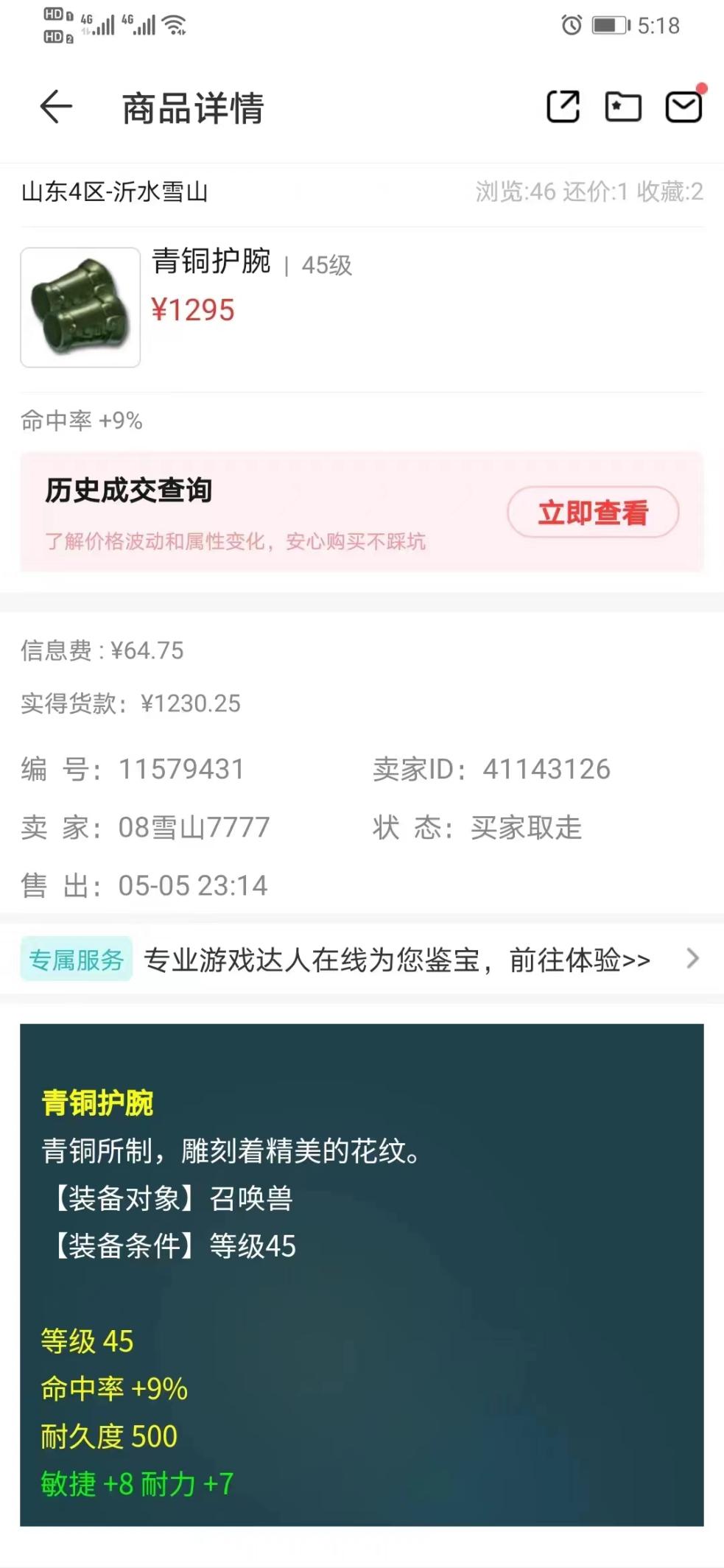Open the messages envelope
Screen dimensions: 724x1568
684,106
